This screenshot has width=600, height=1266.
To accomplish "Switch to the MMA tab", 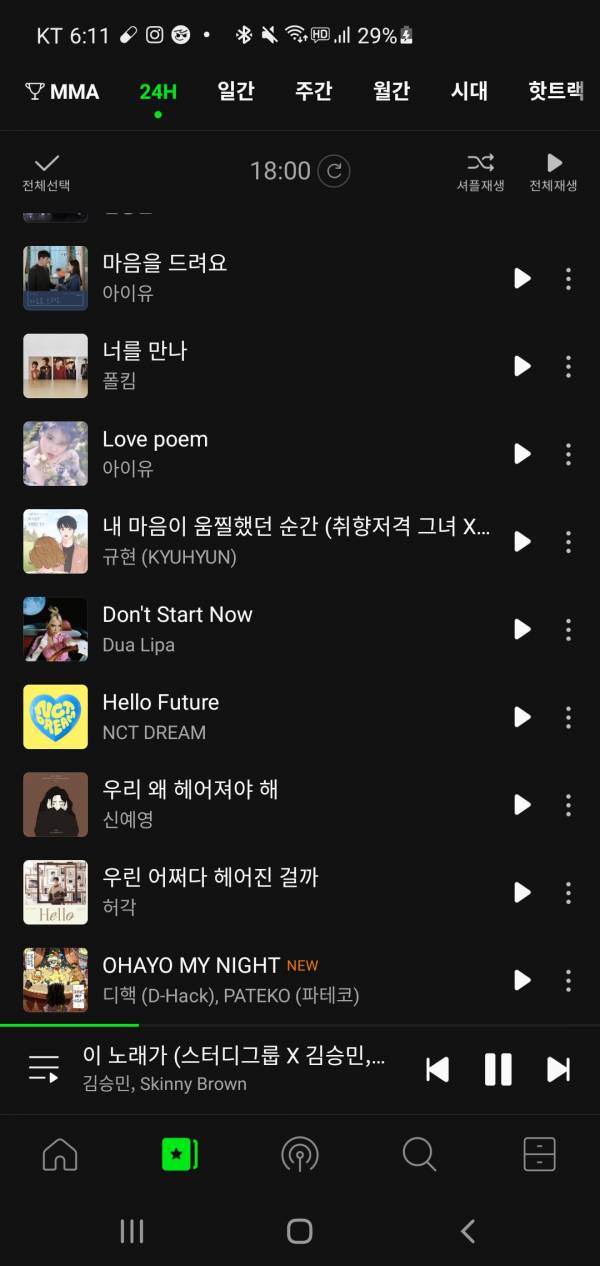I will [62, 92].
